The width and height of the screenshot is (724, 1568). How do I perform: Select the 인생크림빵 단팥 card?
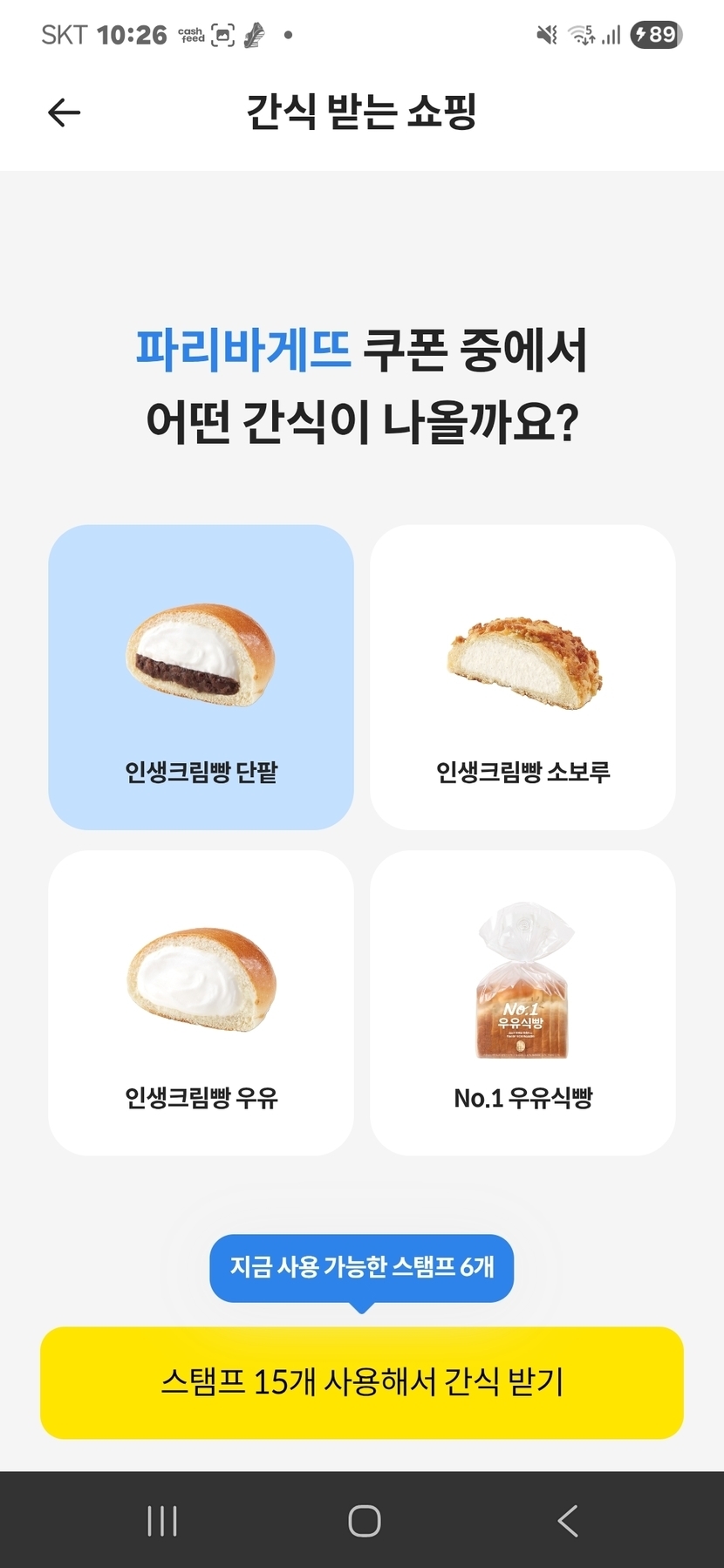coord(201,677)
